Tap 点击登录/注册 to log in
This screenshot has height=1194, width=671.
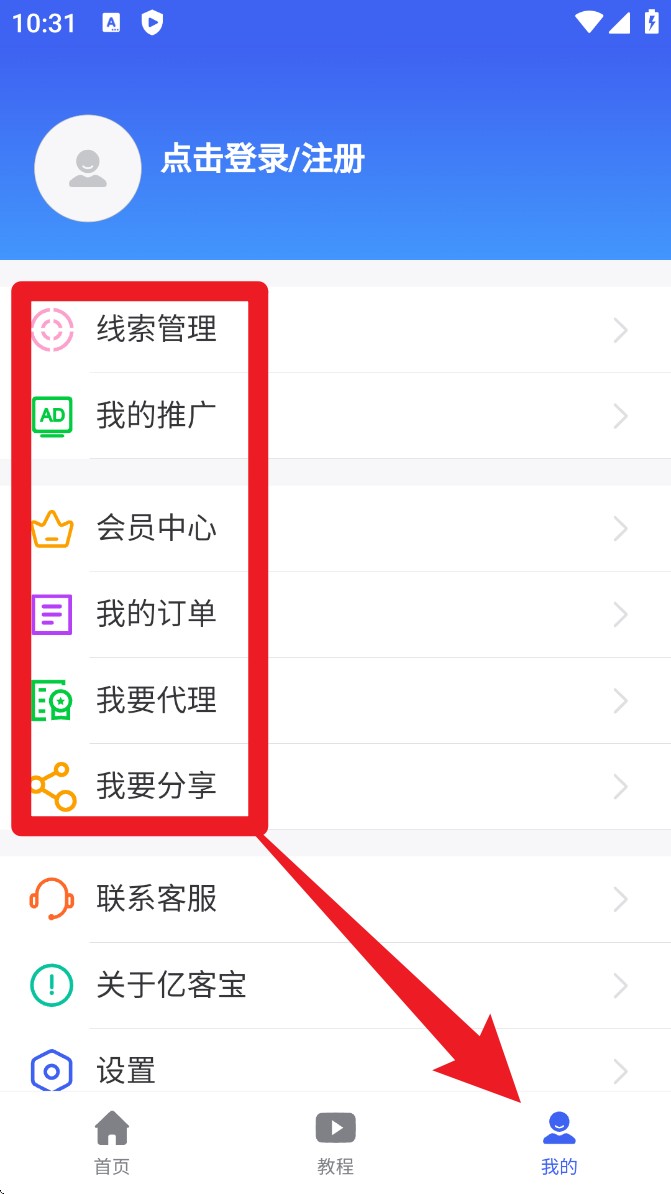point(262,160)
